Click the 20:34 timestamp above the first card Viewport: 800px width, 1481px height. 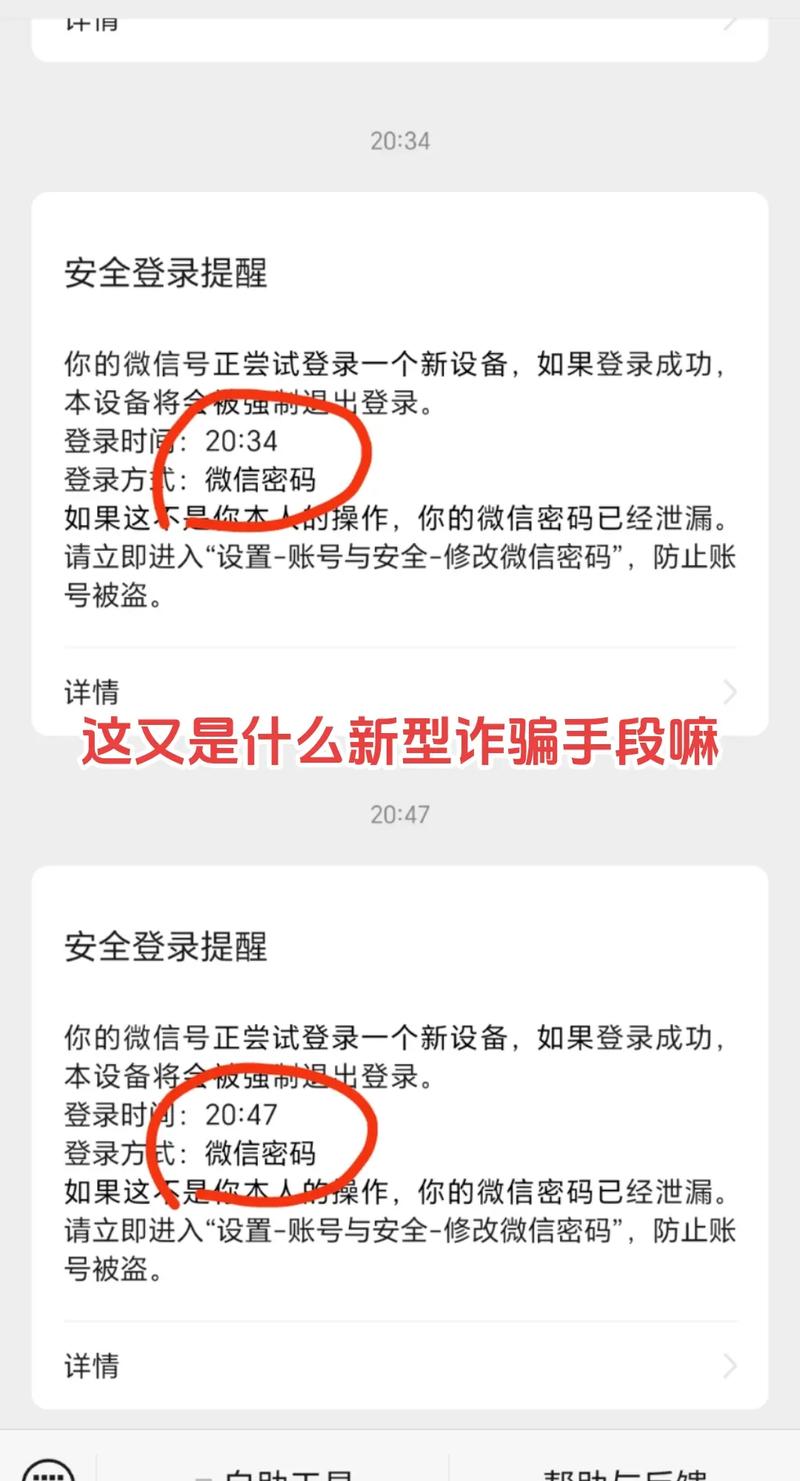pyautogui.click(x=400, y=142)
